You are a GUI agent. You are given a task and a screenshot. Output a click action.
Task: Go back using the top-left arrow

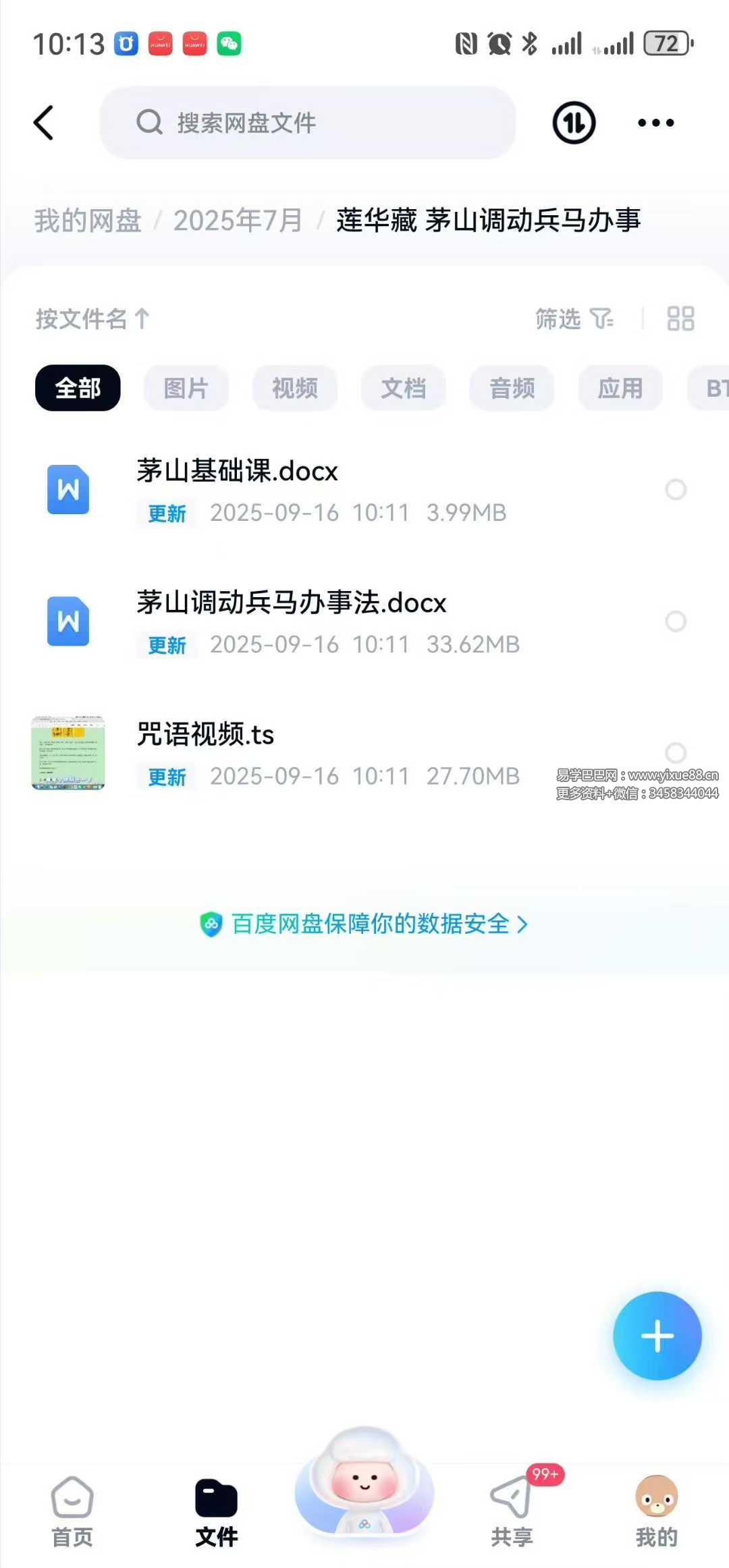tap(44, 123)
